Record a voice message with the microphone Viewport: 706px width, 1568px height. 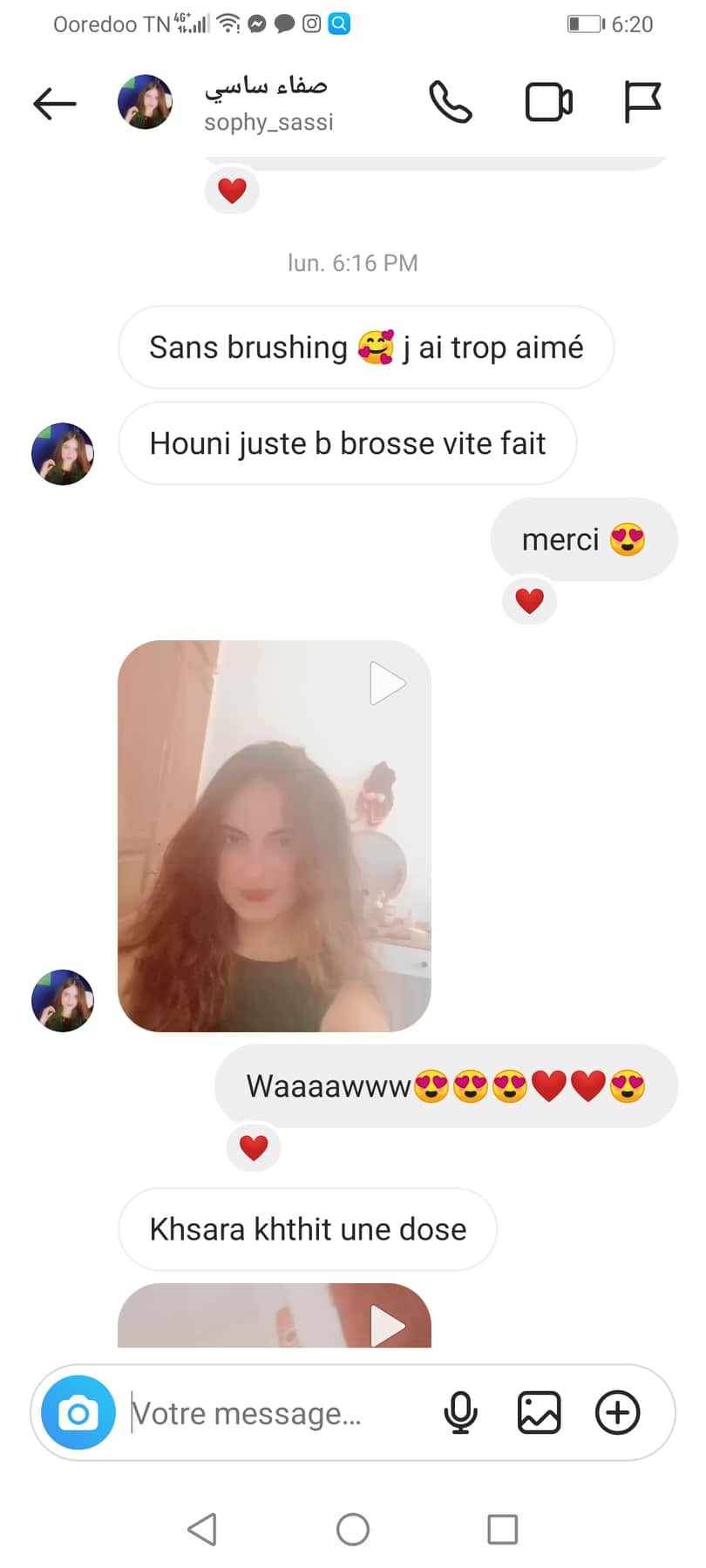(461, 1413)
